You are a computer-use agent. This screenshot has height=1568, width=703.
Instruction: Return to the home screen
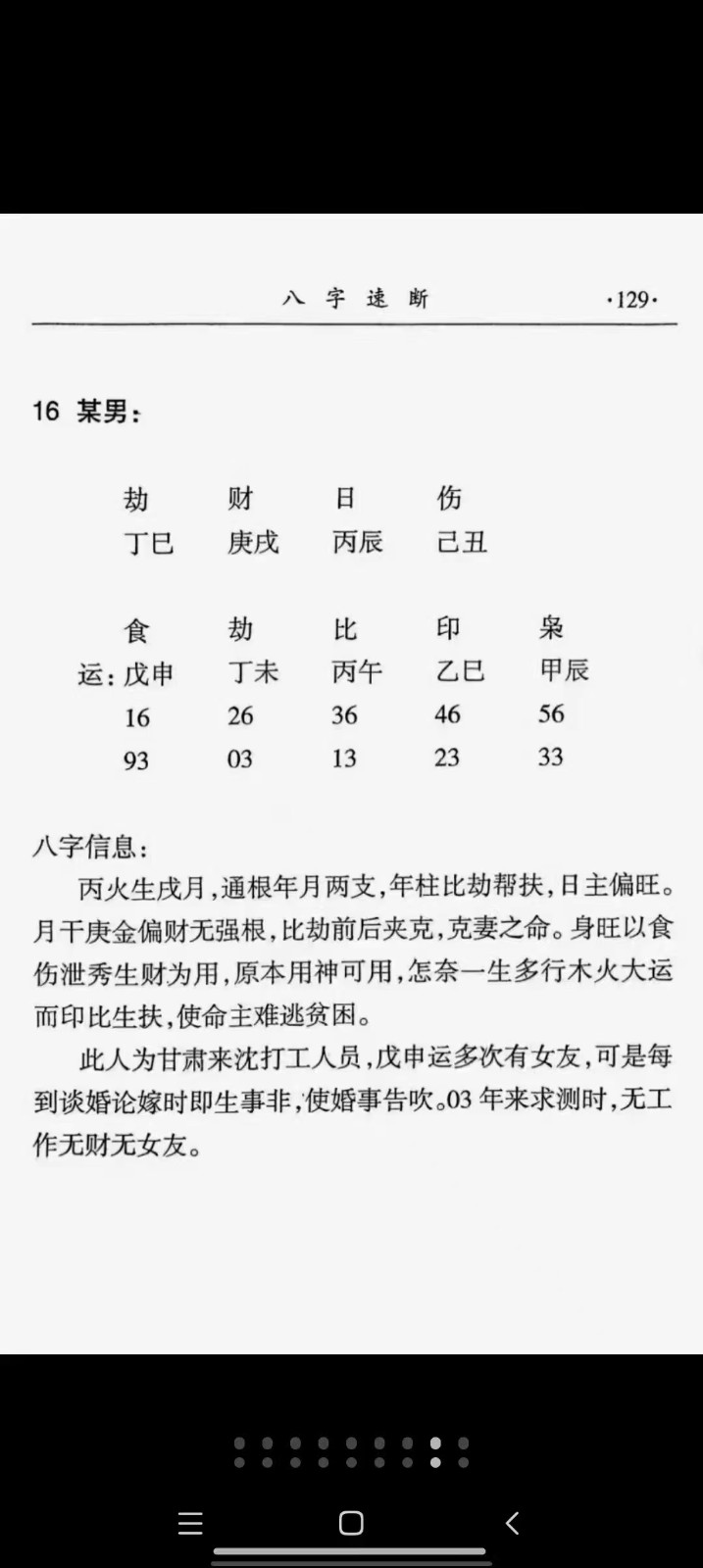click(351, 1522)
